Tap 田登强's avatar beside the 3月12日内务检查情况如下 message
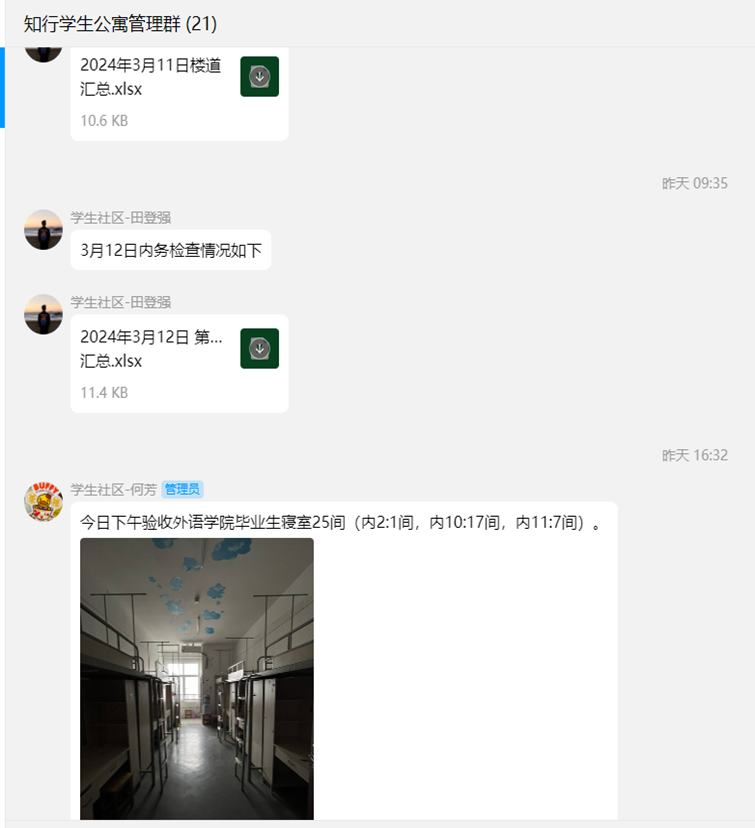This screenshot has width=755, height=828. [44, 230]
